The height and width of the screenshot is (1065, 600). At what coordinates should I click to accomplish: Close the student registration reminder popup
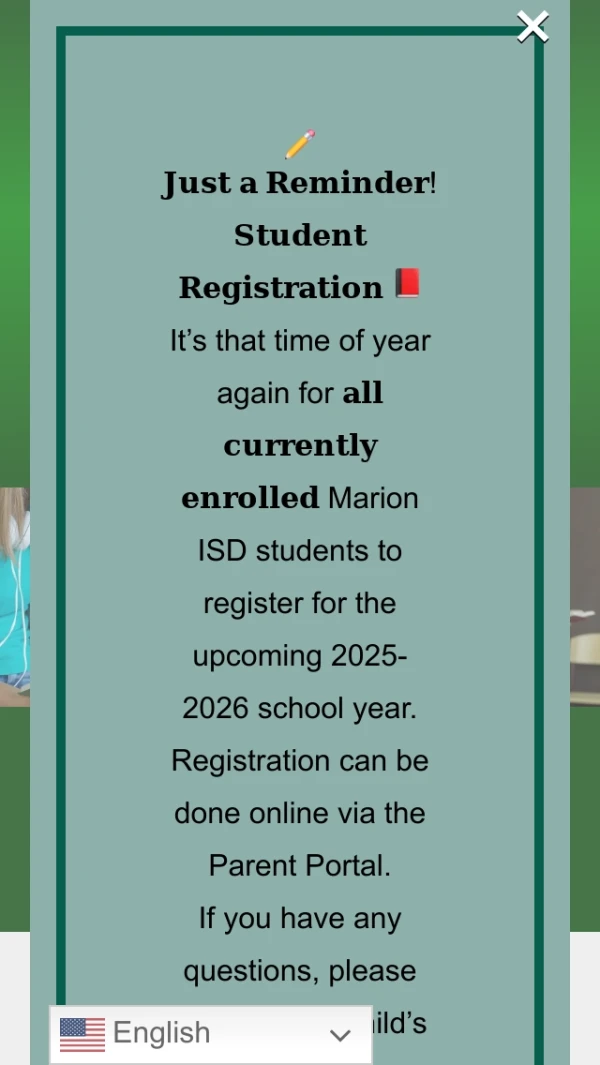pyautogui.click(x=532, y=27)
